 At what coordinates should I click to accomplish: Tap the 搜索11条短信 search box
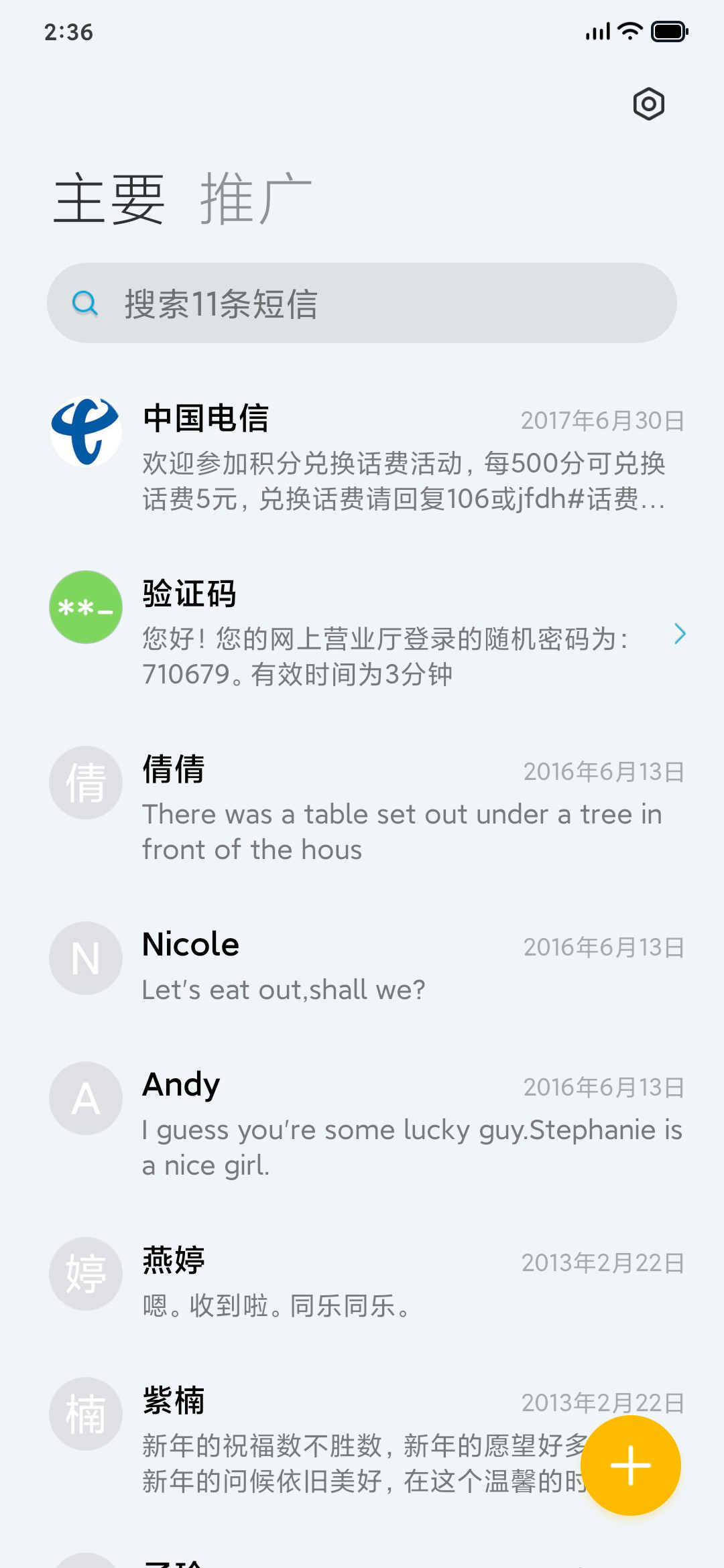point(362,303)
